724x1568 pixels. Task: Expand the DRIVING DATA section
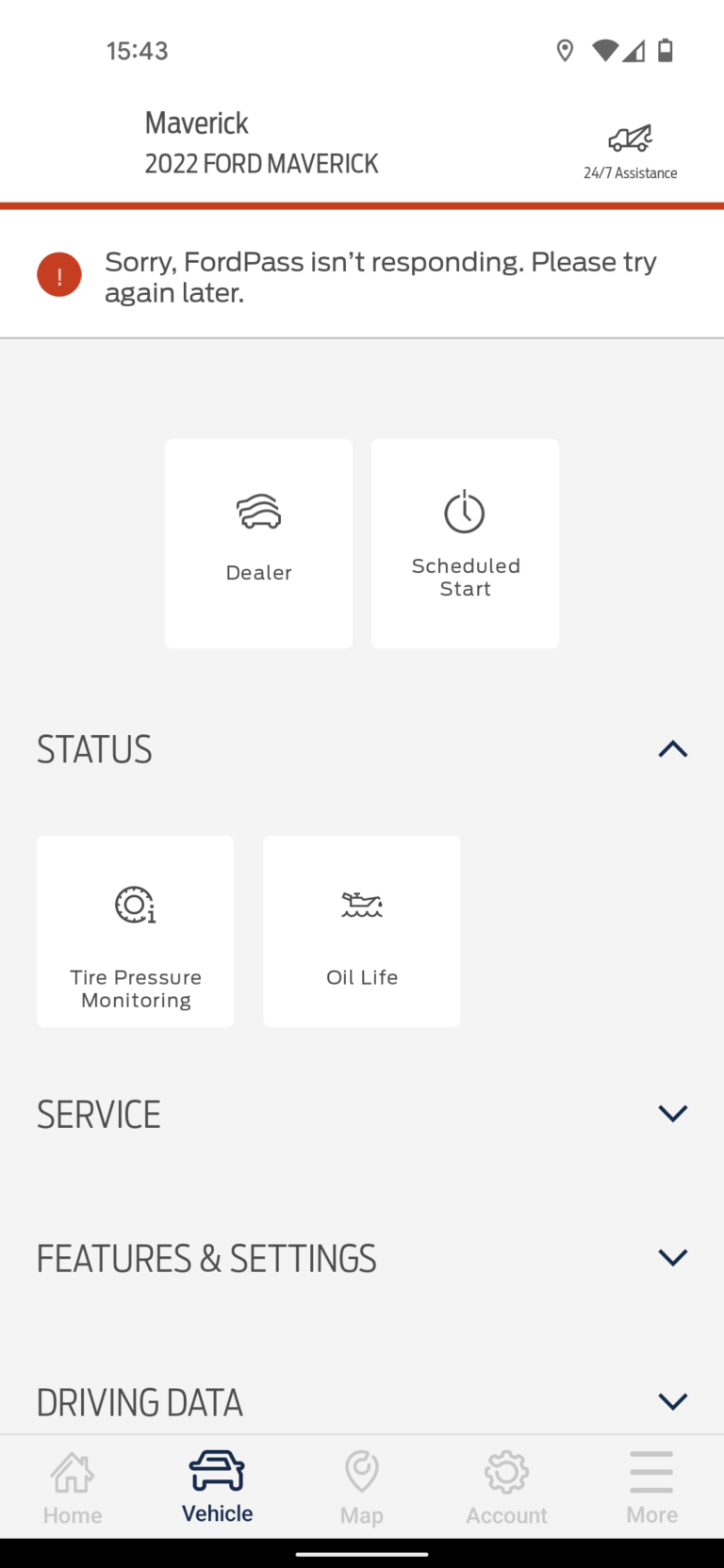coord(672,1401)
